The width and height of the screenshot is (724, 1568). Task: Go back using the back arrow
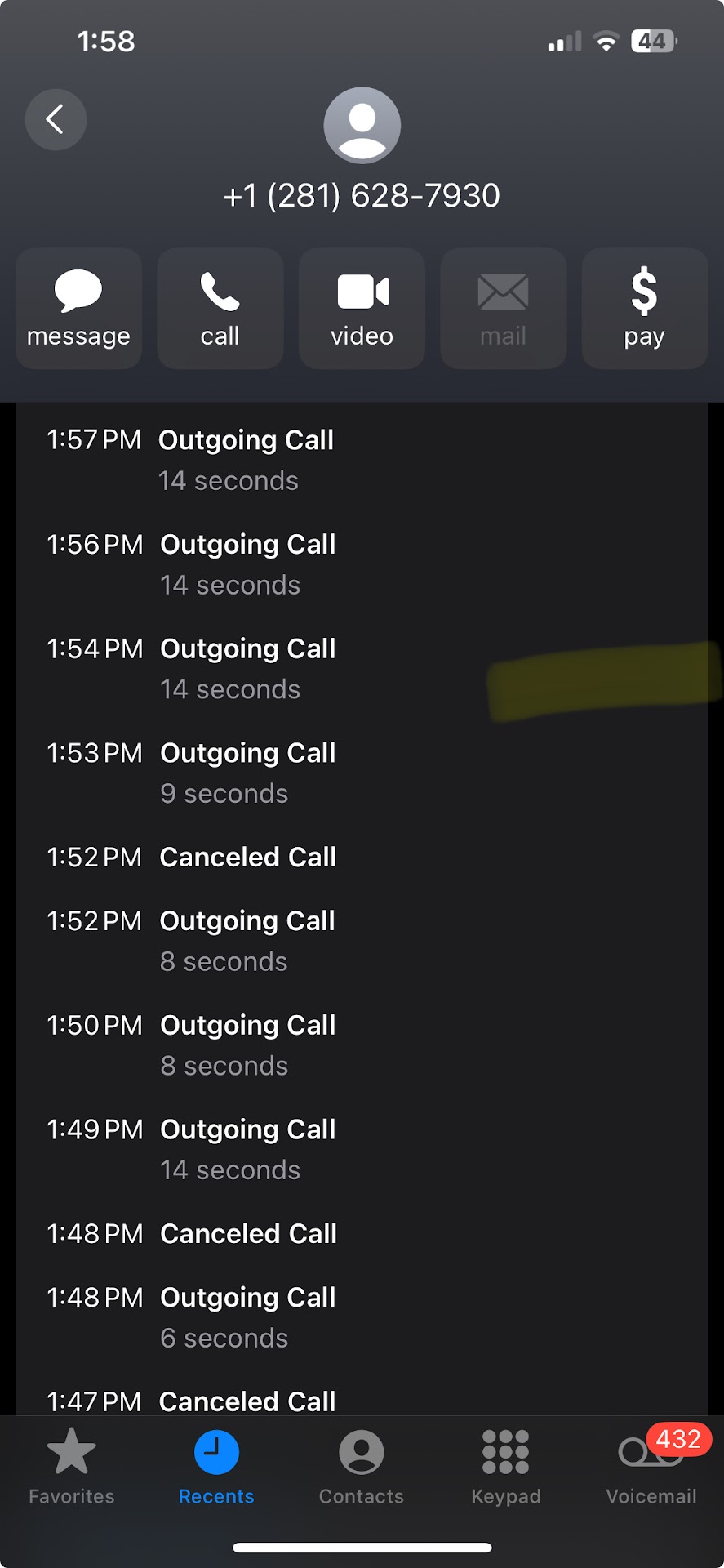tap(56, 120)
